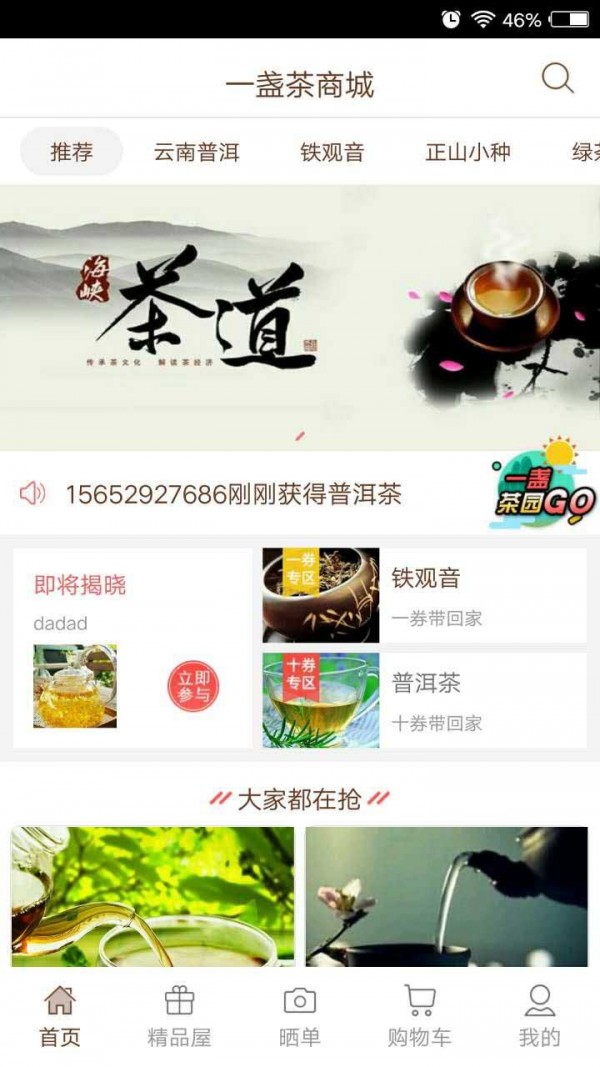Tap the 普洱茶 winner announcement ticker
Screen dimensions: 600x1067
coord(233,494)
